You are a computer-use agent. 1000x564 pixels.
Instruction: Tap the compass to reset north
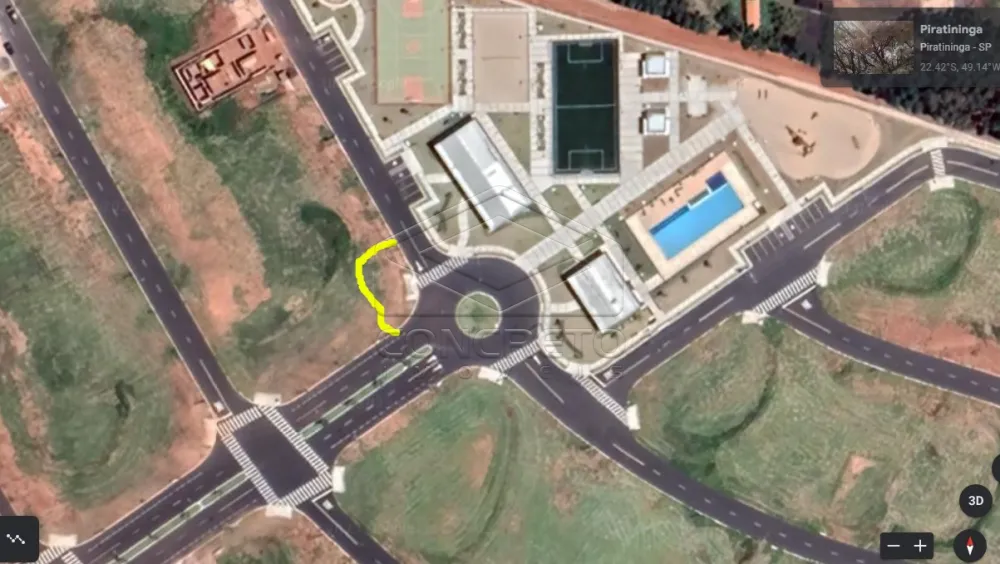[969, 546]
